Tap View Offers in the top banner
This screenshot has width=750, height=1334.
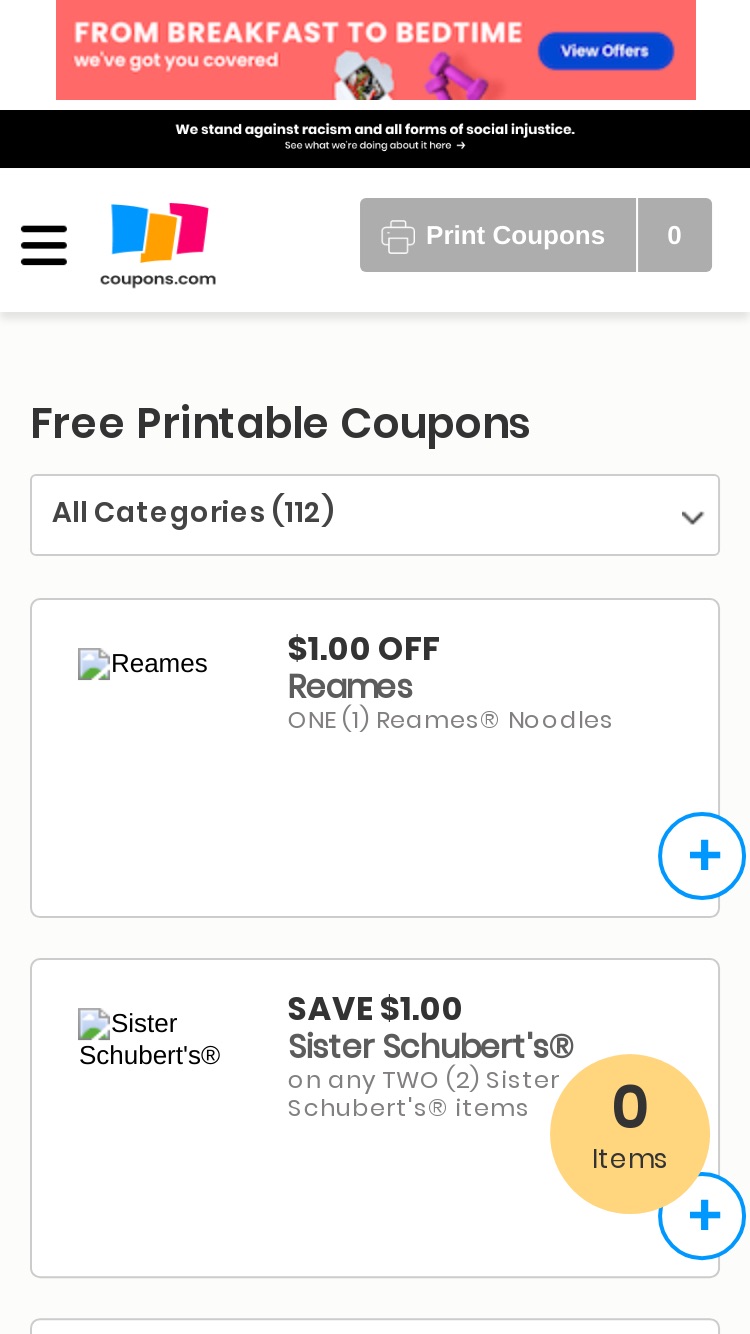606,51
